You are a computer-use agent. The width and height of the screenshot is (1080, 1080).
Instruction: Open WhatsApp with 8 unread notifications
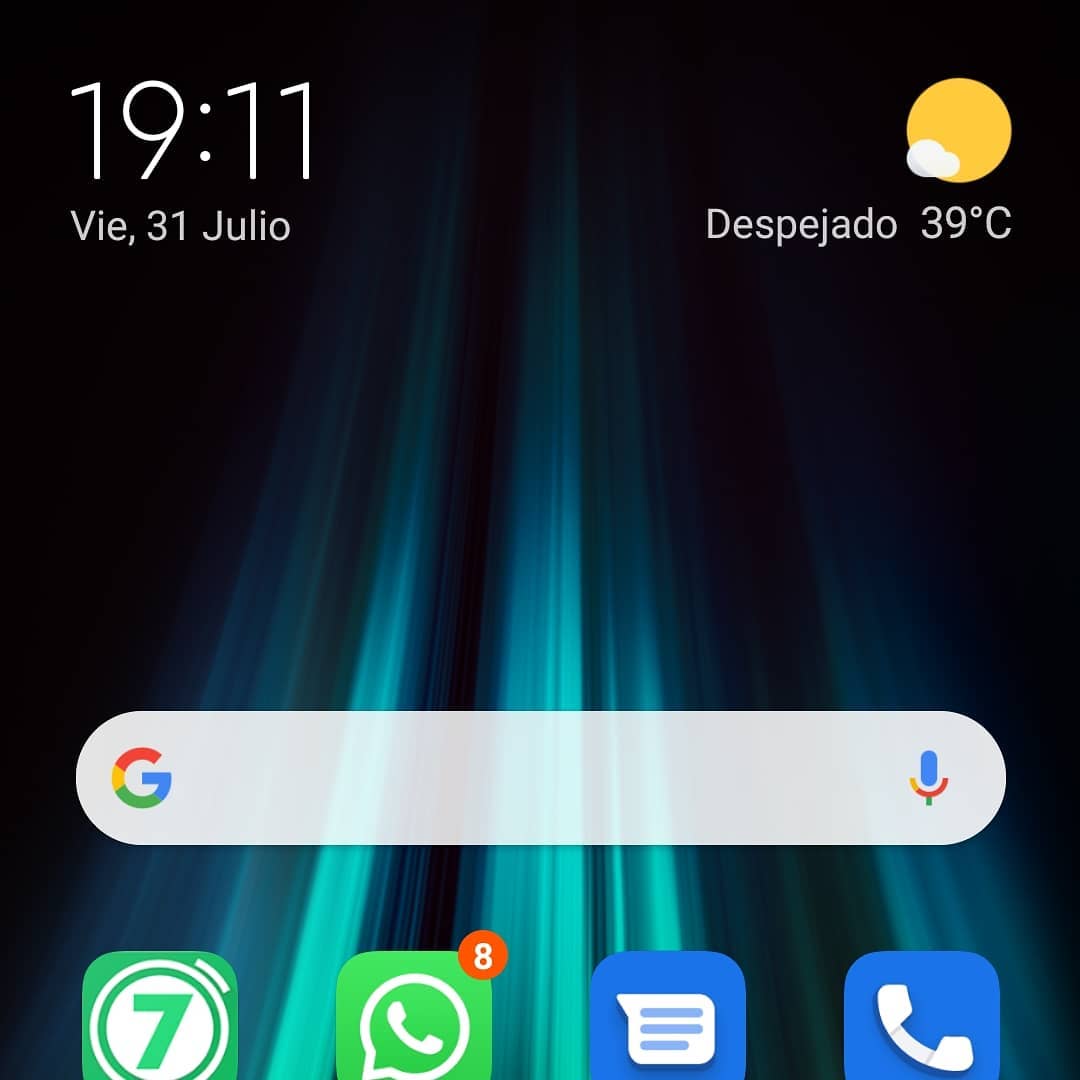pyautogui.click(x=414, y=1022)
